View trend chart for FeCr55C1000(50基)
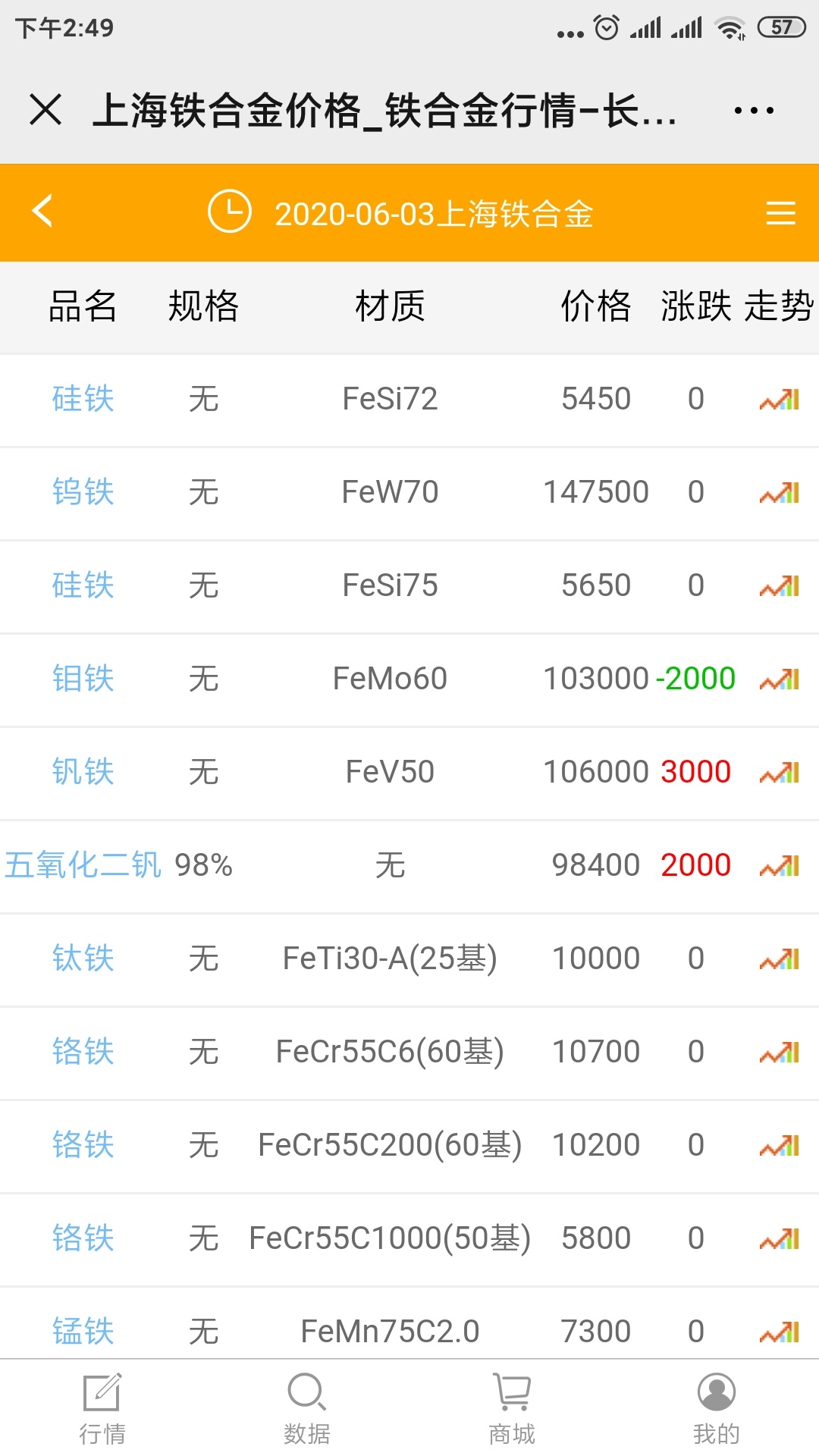 [x=780, y=1238]
